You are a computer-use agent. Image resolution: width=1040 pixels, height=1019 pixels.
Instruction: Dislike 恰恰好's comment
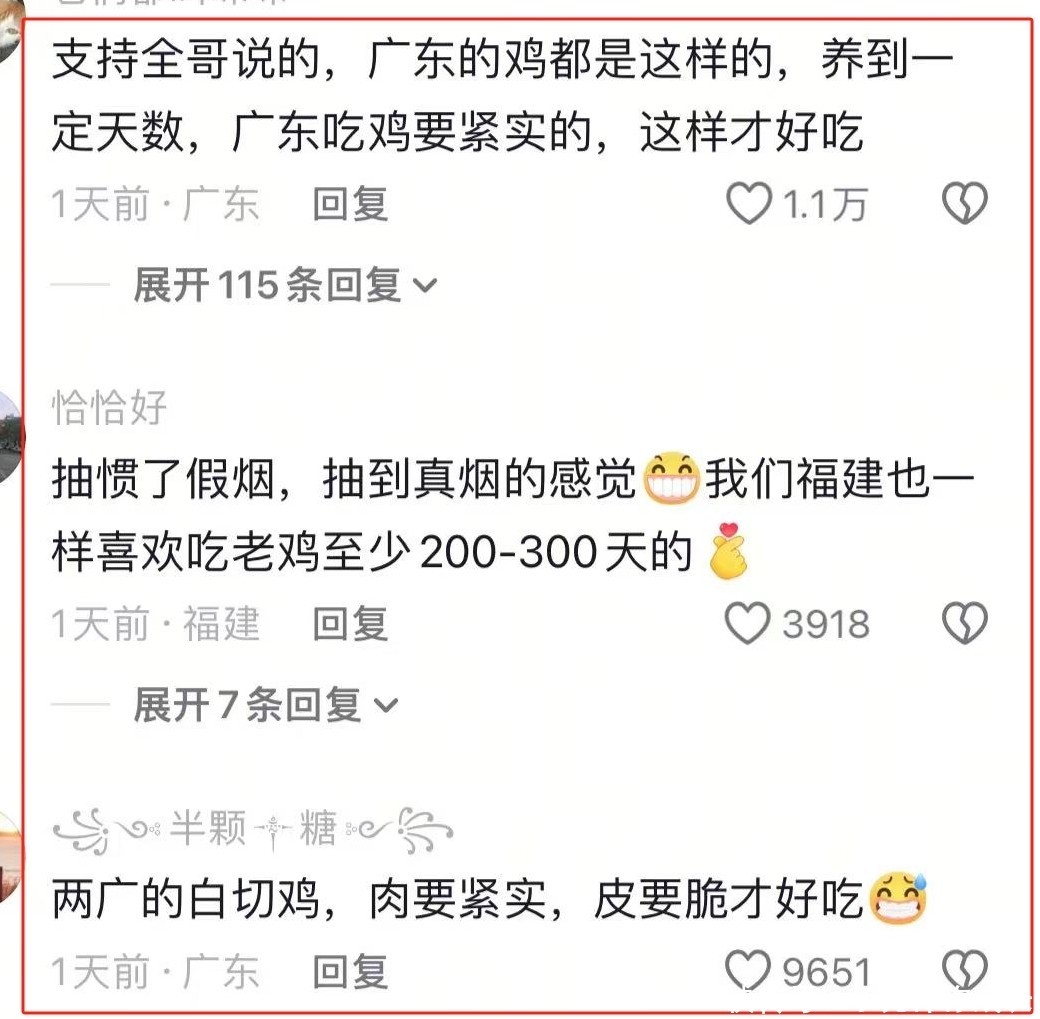(x=964, y=625)
